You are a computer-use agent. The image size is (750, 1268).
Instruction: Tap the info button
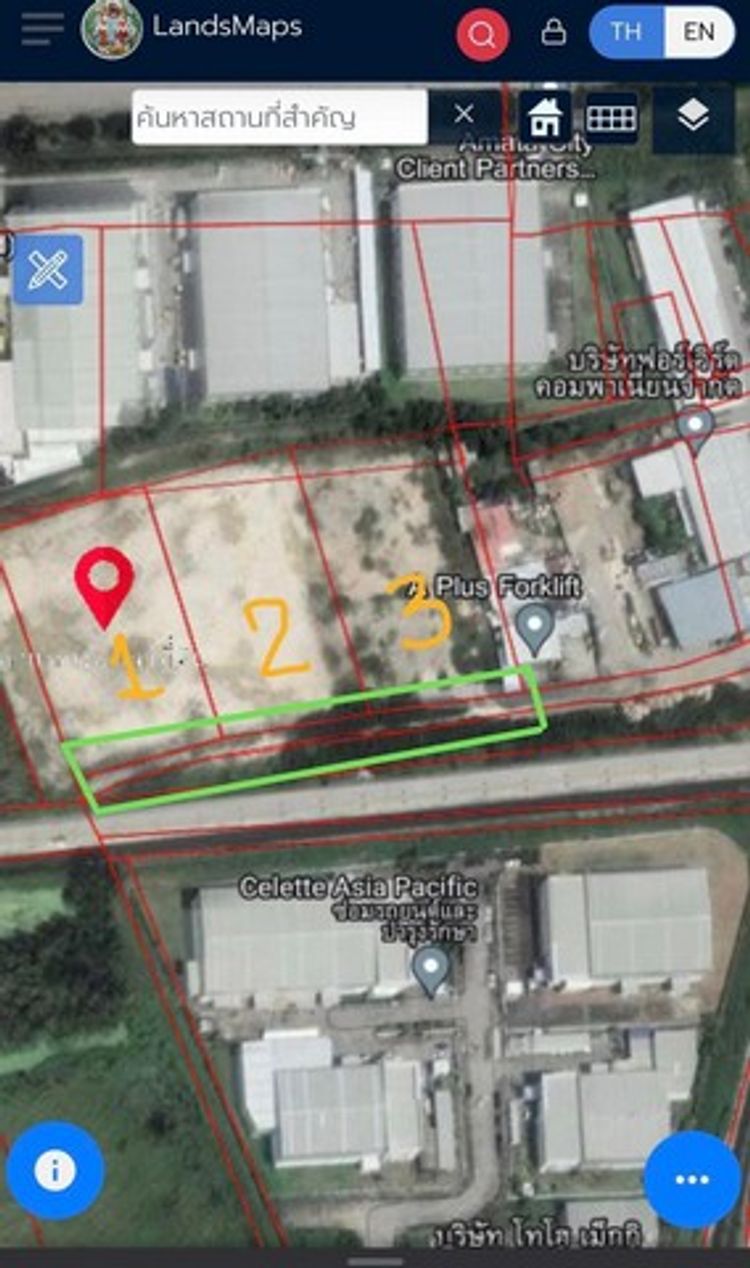(55, 1171)
